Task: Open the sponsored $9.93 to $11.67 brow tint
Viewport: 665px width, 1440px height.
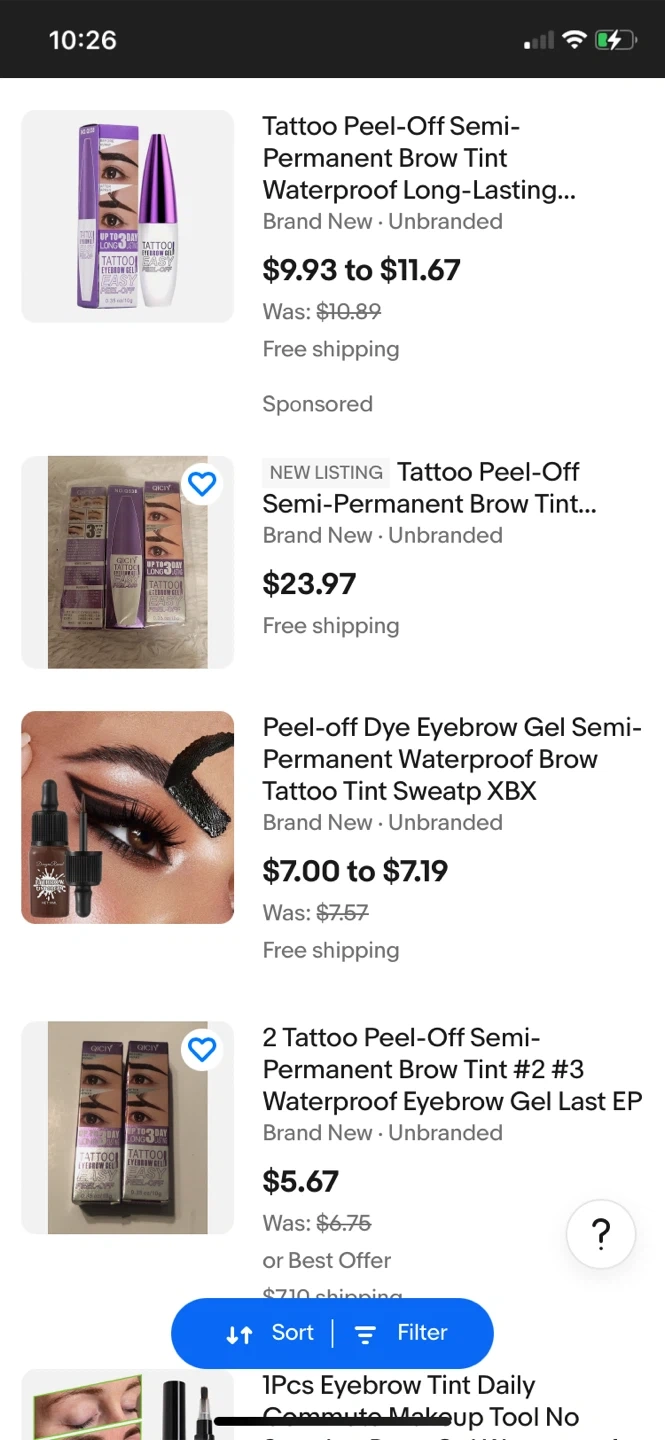Action: coord(419,158)
